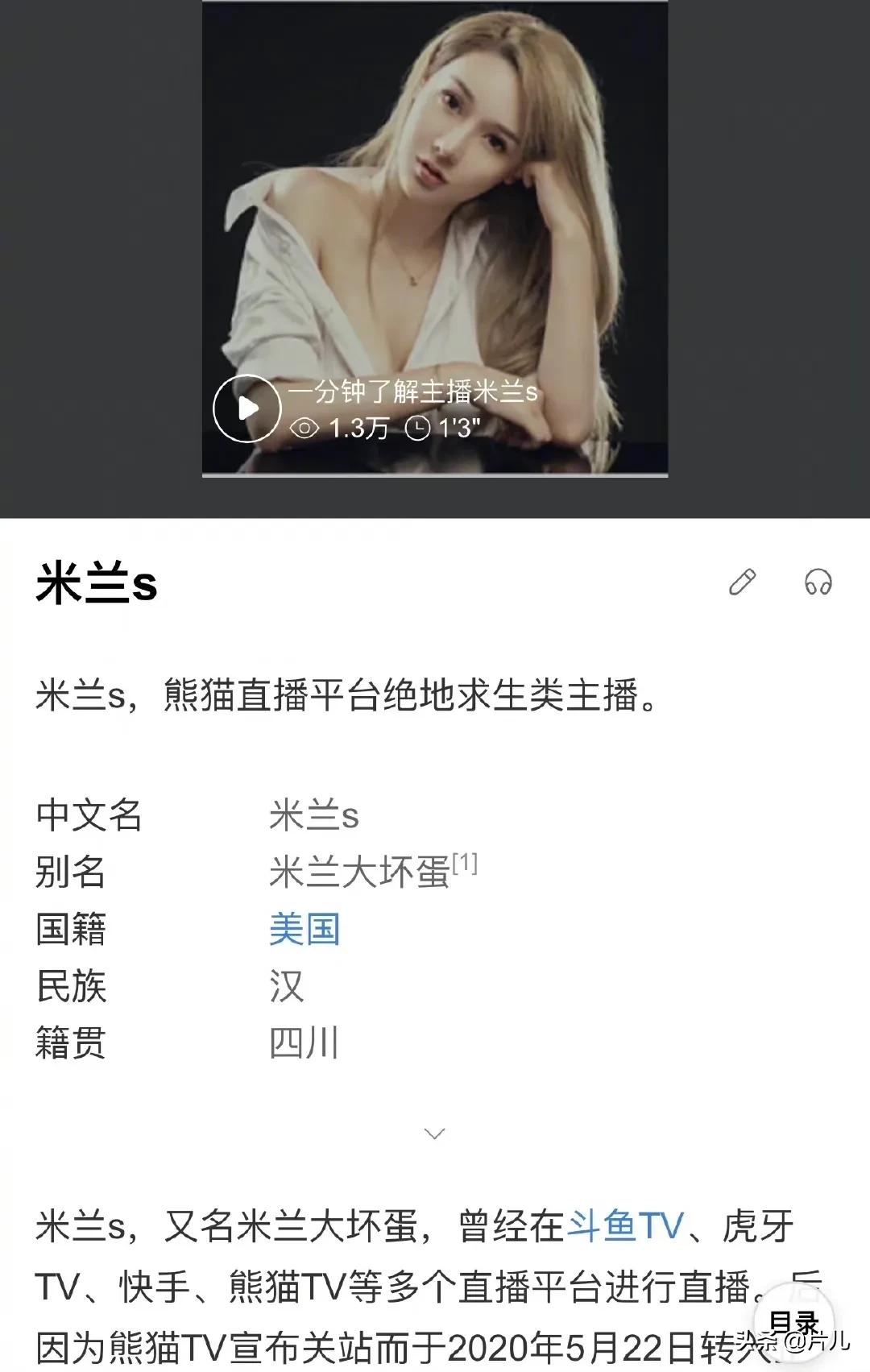Click the 别名 row label
This screenshot has height=1372, width=870.
tap(71, 873)
